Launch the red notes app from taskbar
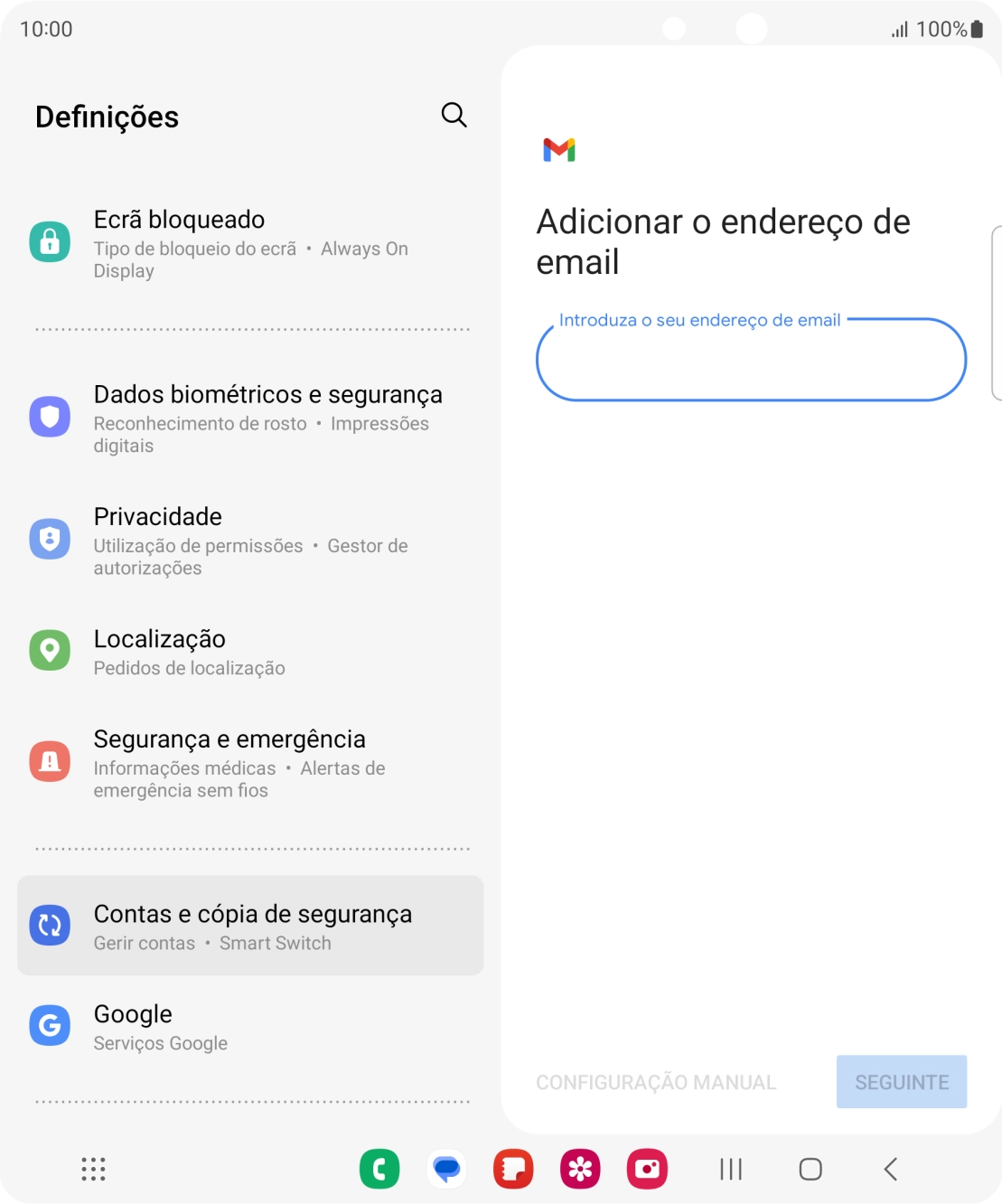Screen dimensions: 1002x1204 tap(513, 1169)
